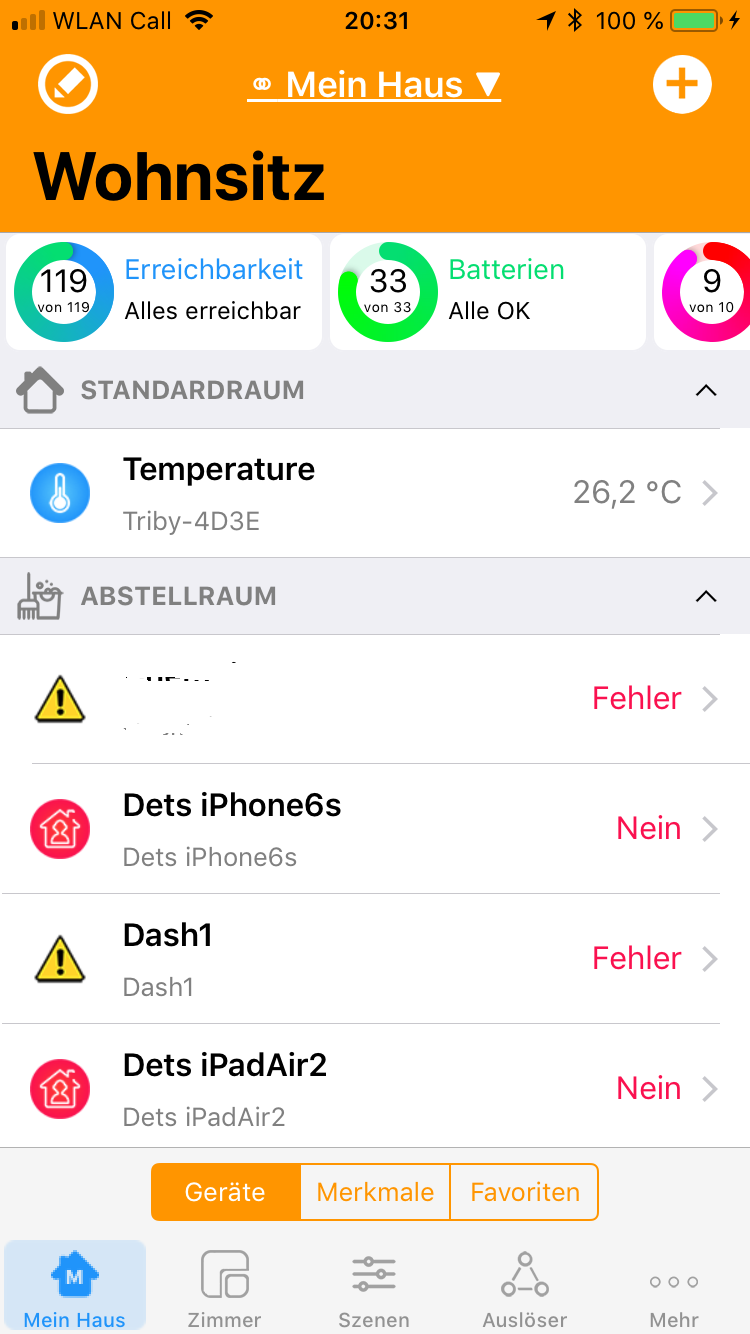
Task: Add a new item with plus button
Action: pos(682,85)
